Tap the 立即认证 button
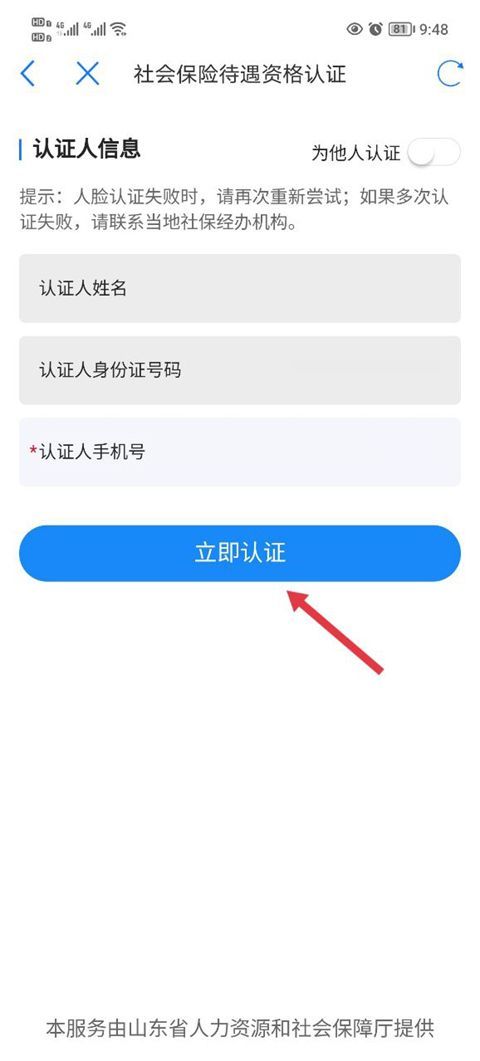 click(x=240, y=553)
